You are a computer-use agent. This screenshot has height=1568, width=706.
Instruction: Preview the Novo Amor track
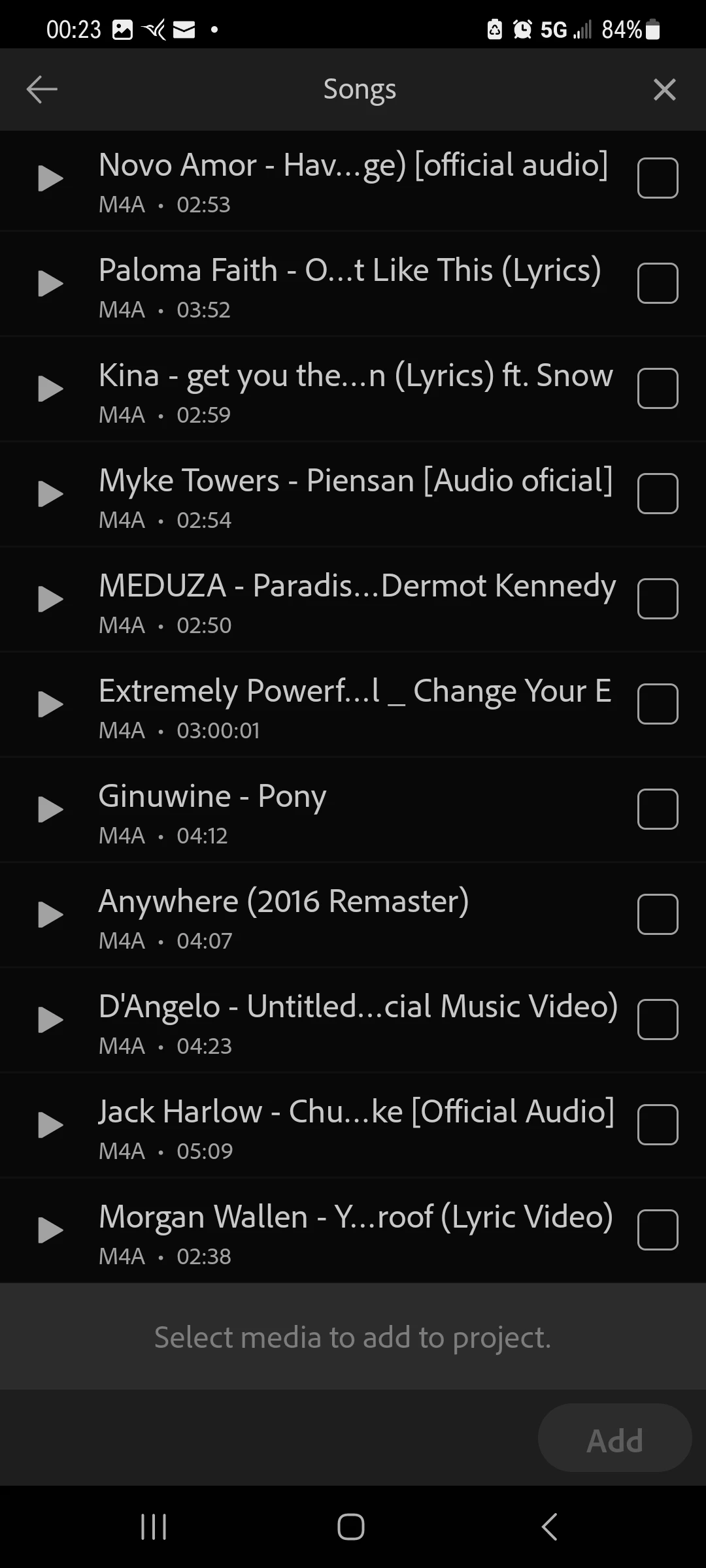50,178
